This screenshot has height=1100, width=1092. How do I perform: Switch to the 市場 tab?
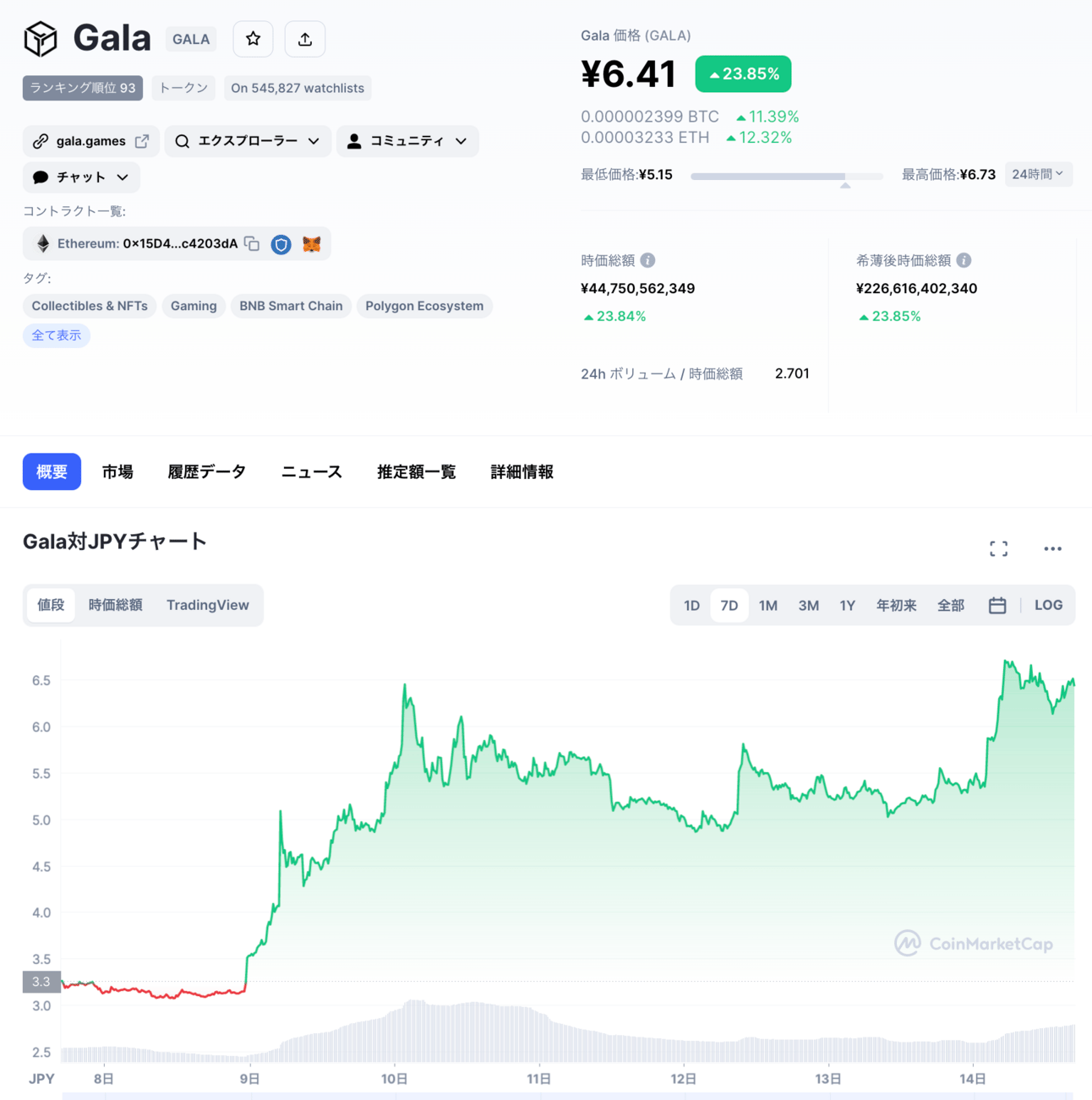tap(117, 471)
